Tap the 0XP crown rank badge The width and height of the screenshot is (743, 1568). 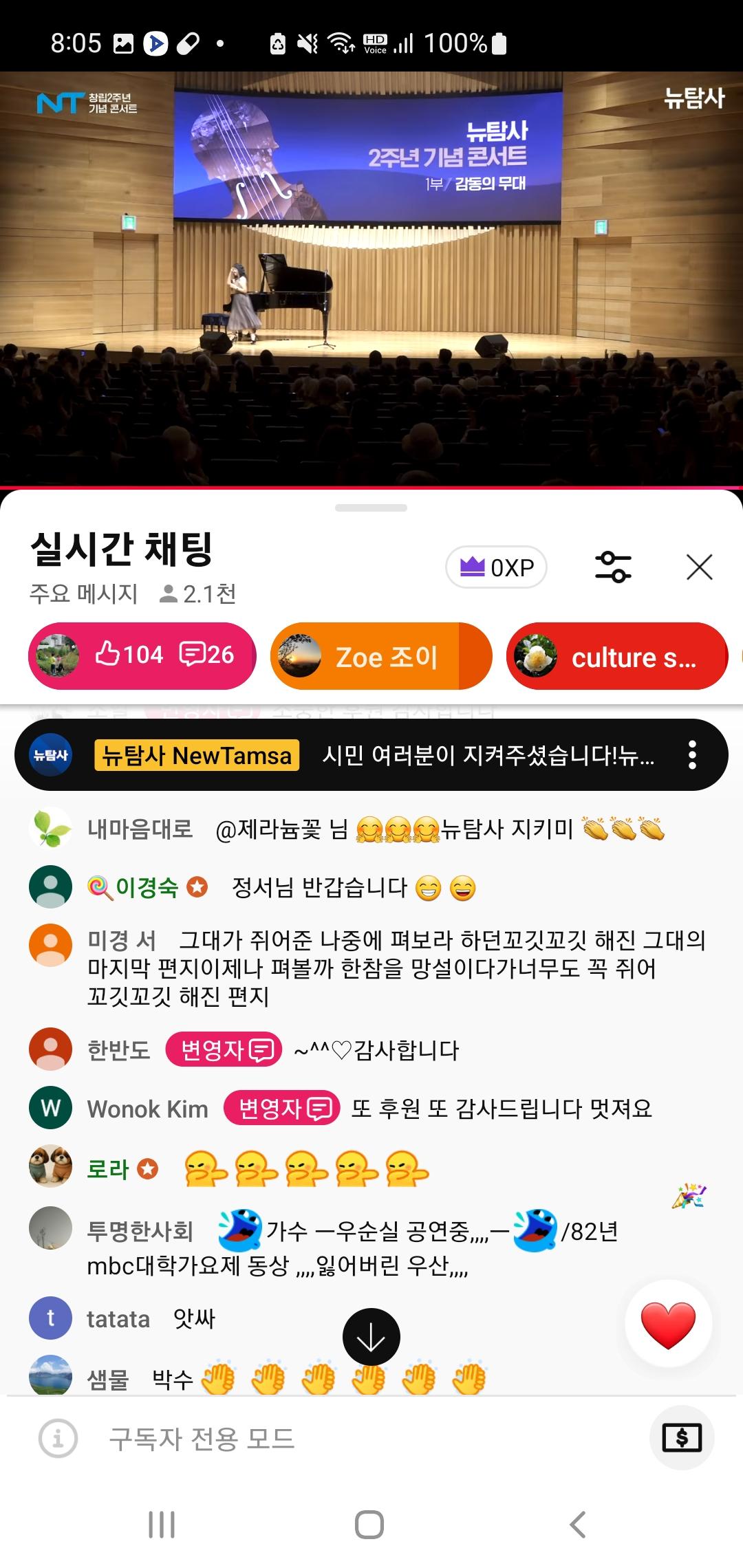pos(495,567)
